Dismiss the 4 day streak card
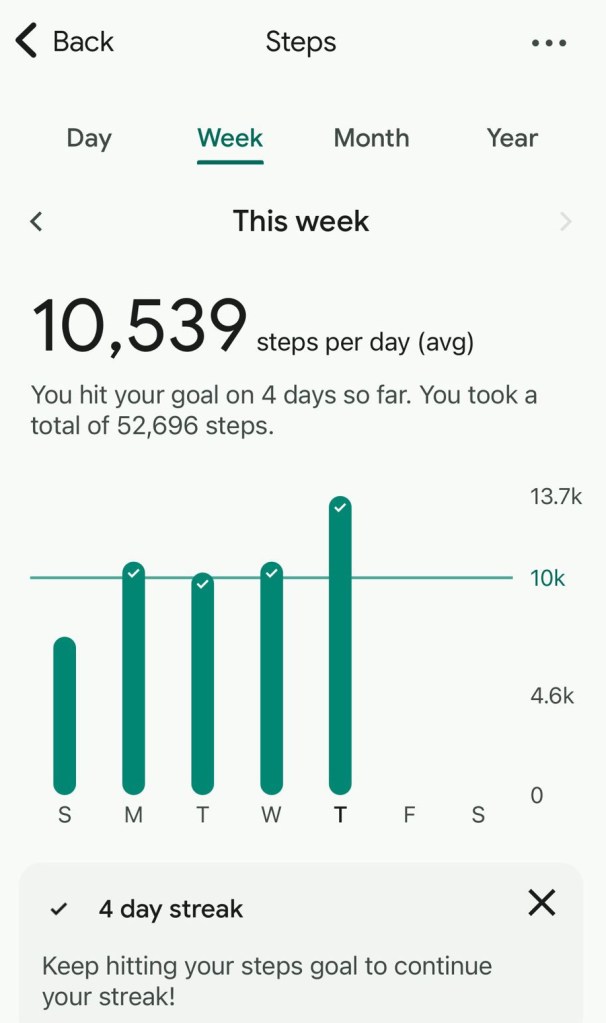 coord(541,904)
